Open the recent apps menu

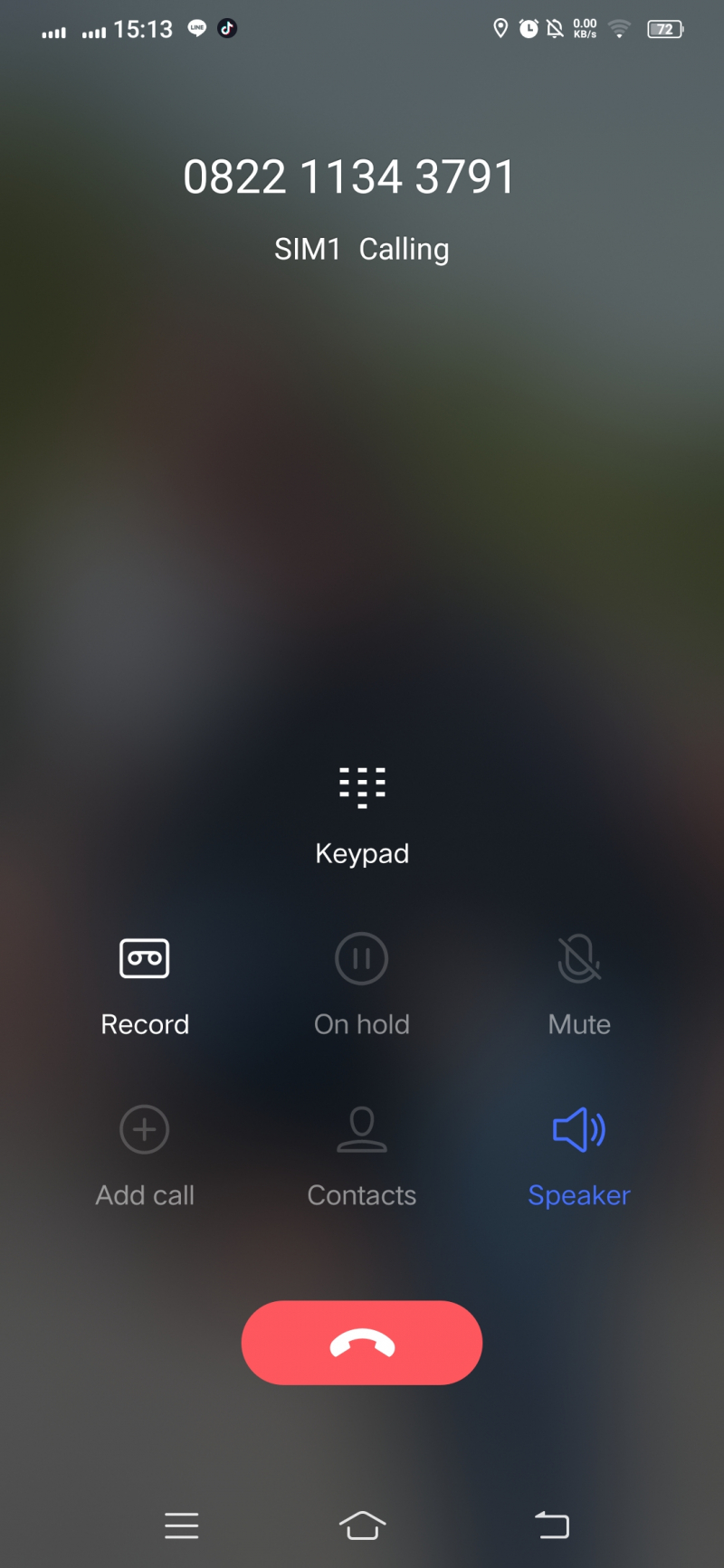tap(182, 1525)
